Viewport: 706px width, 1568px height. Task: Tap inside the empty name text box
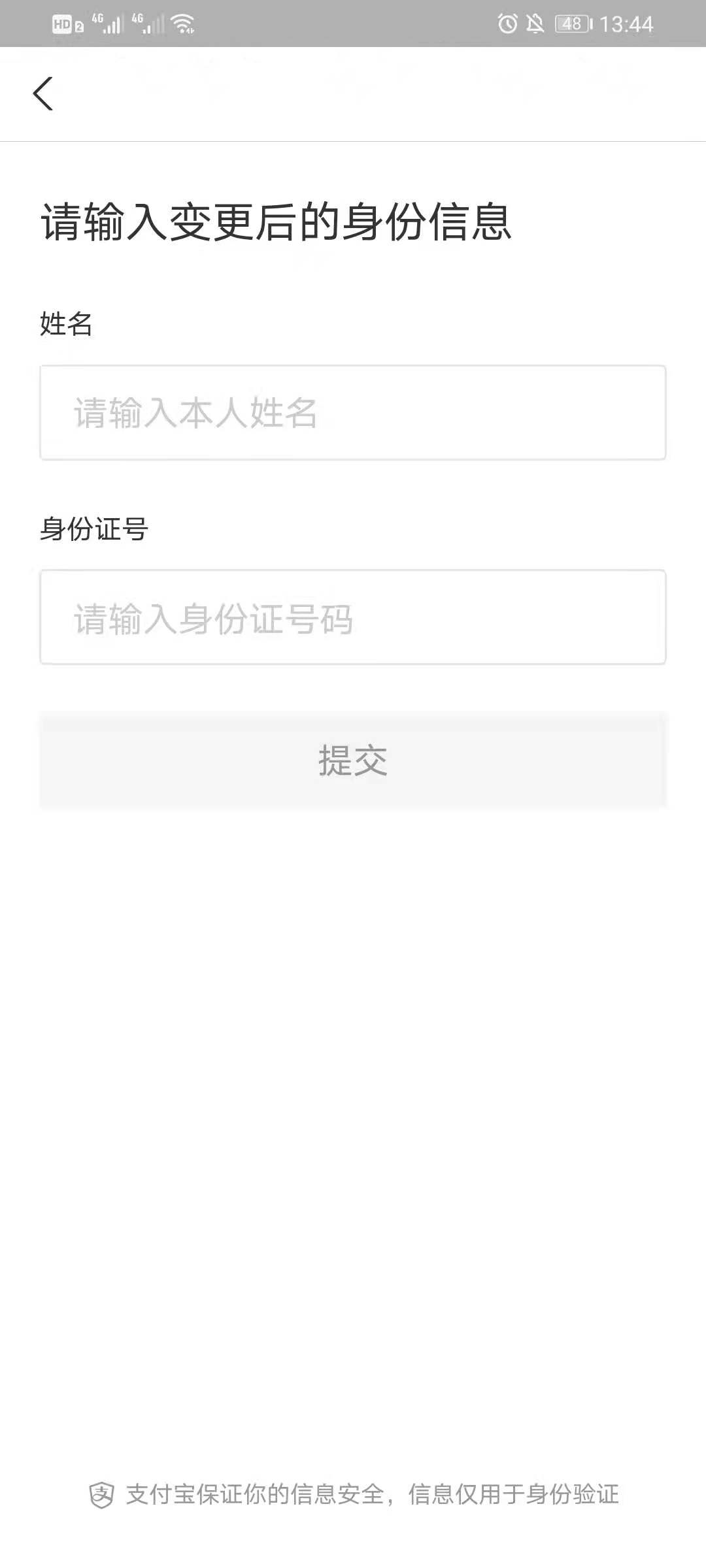[x=353, y=412]
